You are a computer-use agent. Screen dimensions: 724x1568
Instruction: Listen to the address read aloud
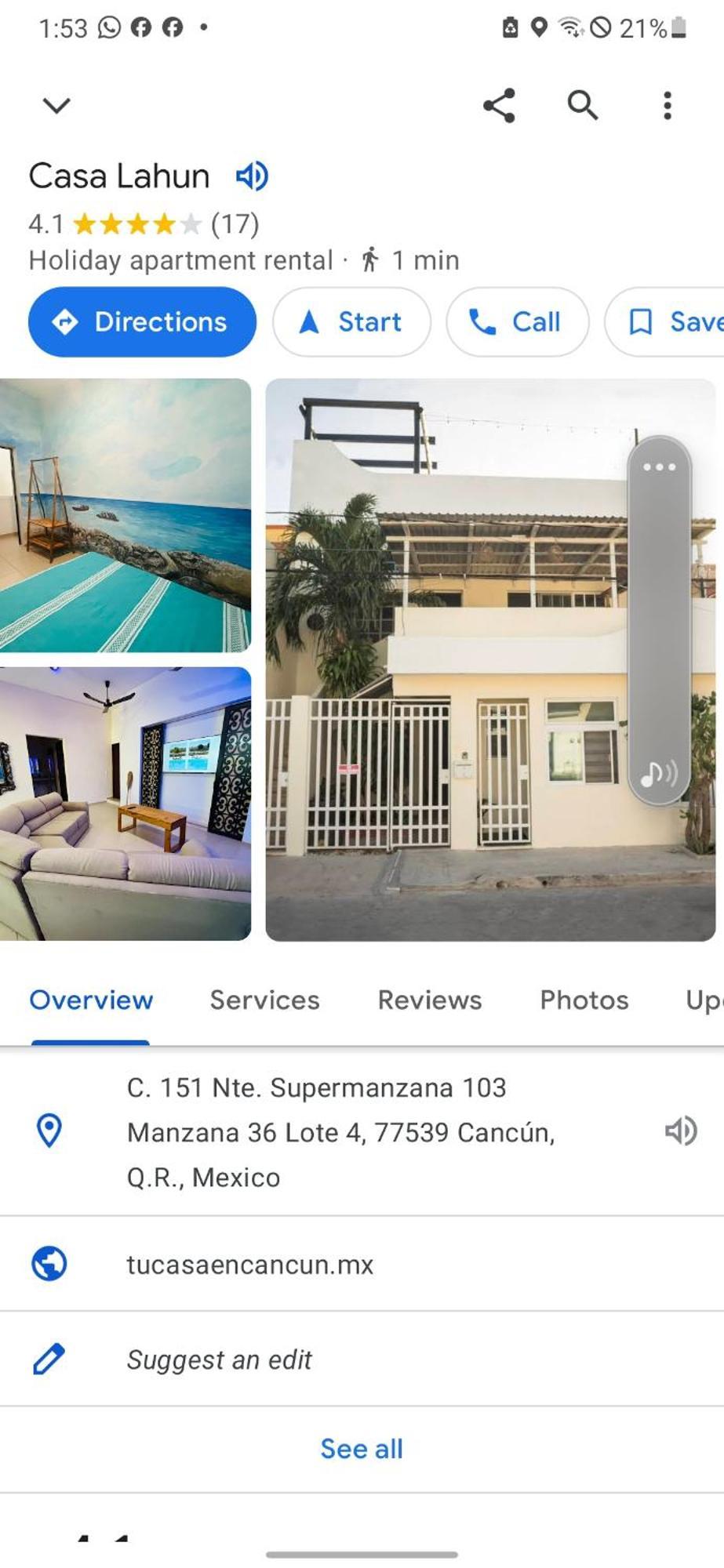[680, 1131]
